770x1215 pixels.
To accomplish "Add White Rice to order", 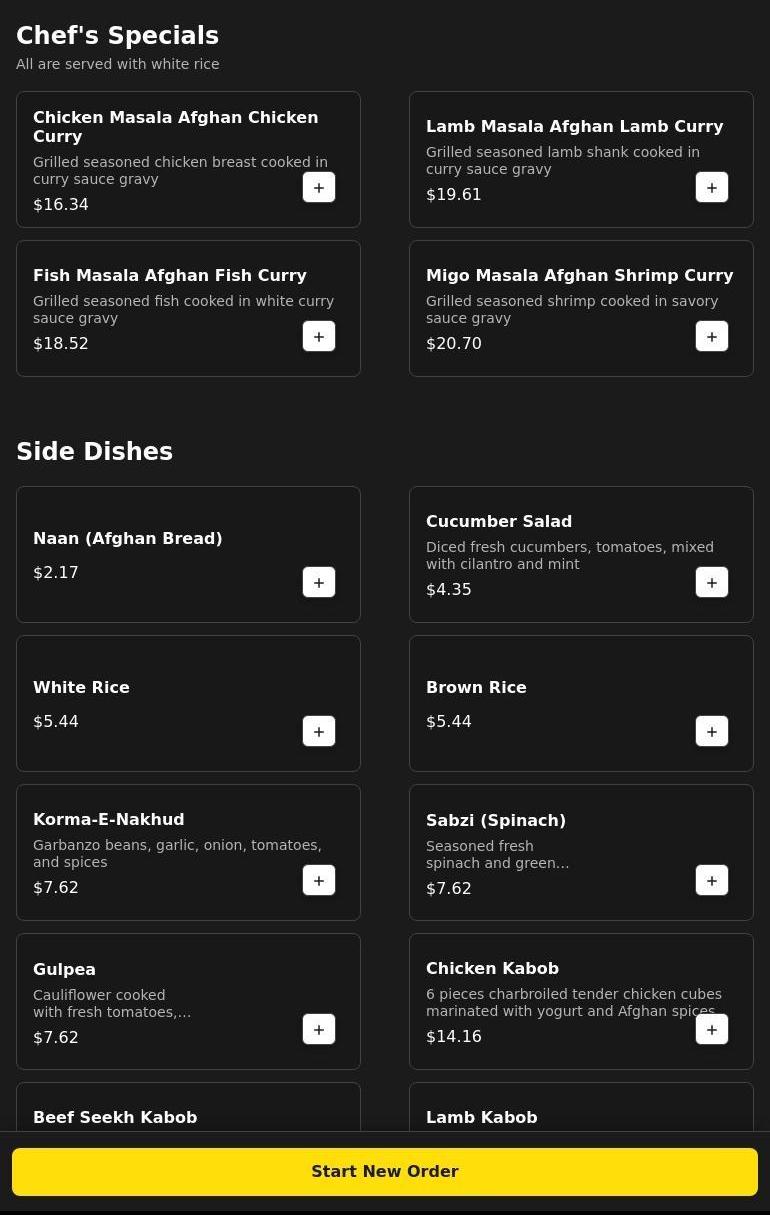I will [319, 731].
